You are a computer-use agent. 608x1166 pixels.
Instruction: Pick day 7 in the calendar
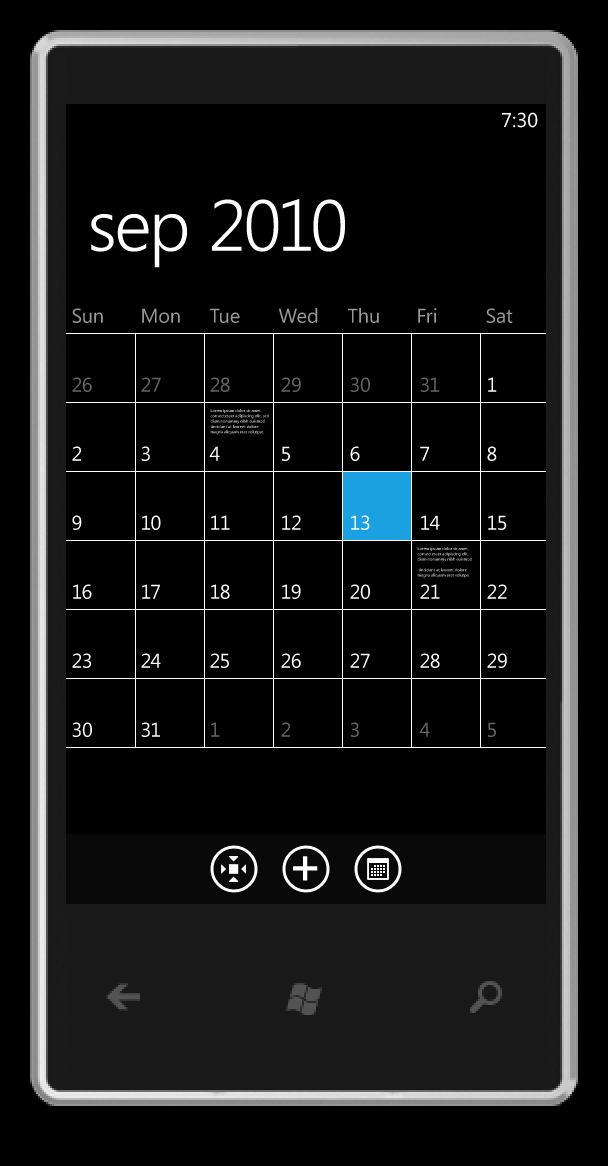coord(446,437)
